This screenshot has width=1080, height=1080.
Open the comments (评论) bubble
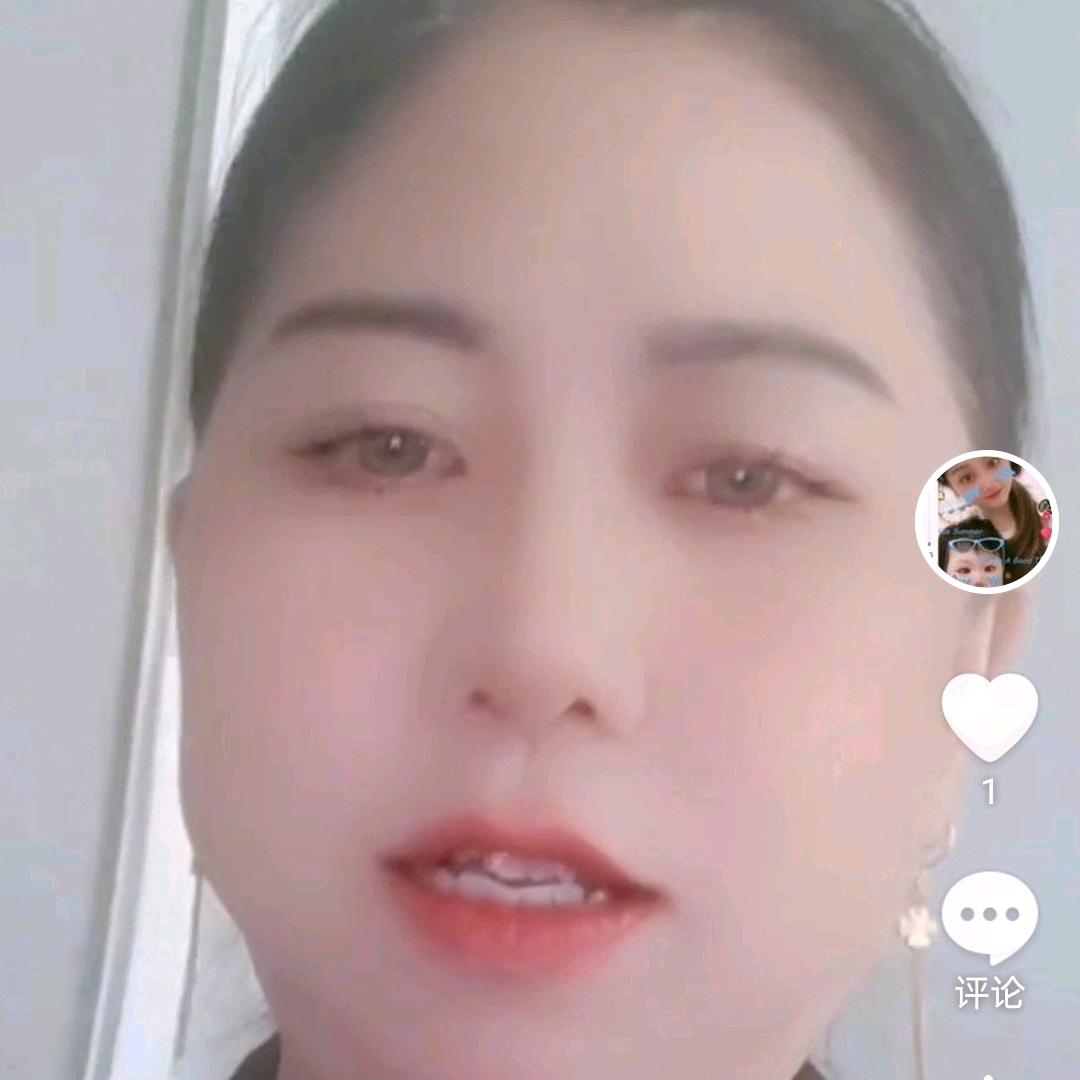989,916
